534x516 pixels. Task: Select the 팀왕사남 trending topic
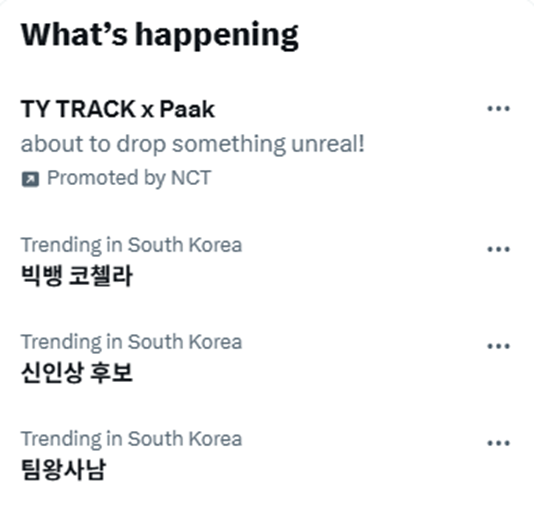pos(267,456)
